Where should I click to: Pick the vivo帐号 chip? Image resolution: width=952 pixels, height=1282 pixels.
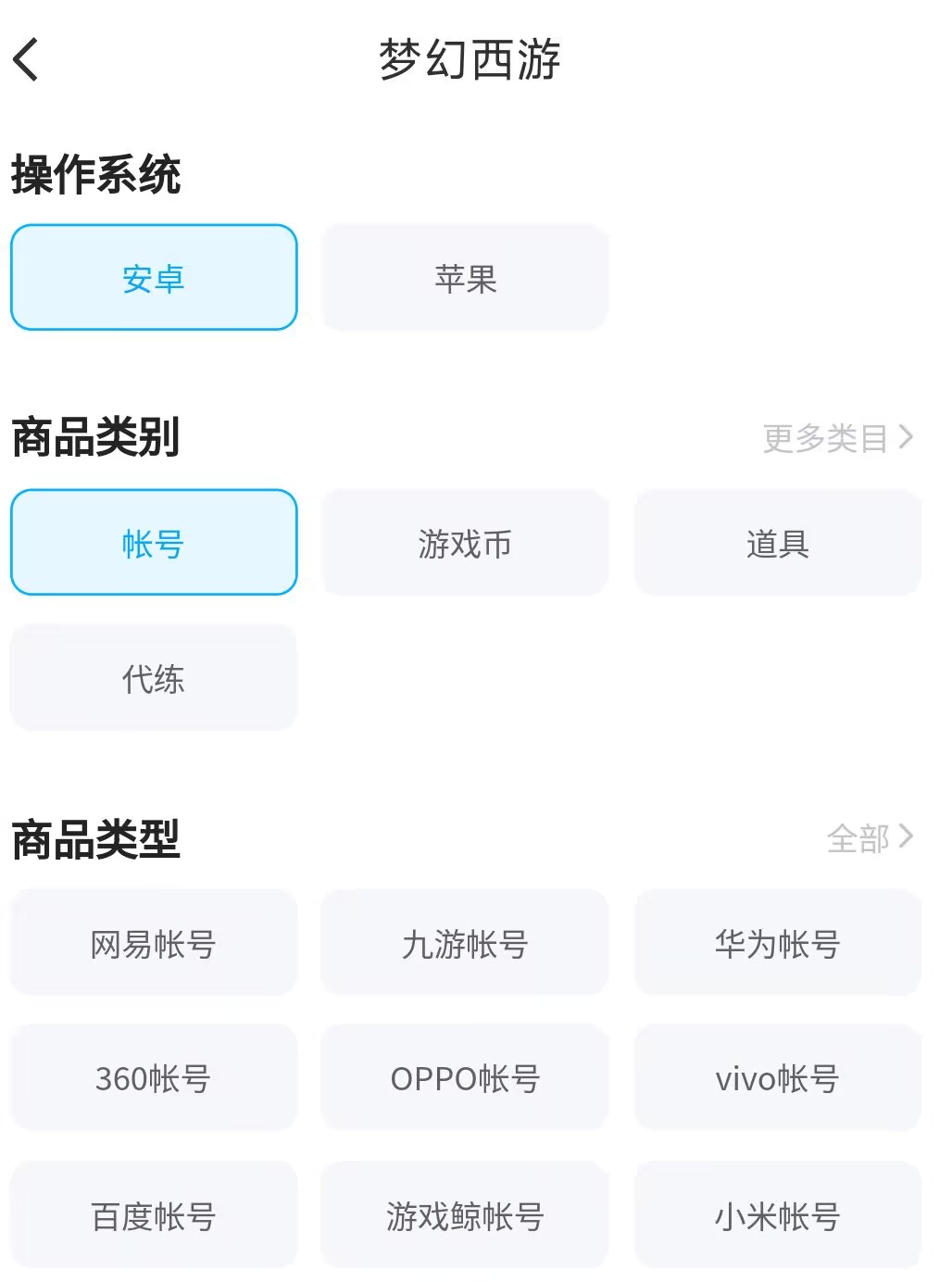778,1078
